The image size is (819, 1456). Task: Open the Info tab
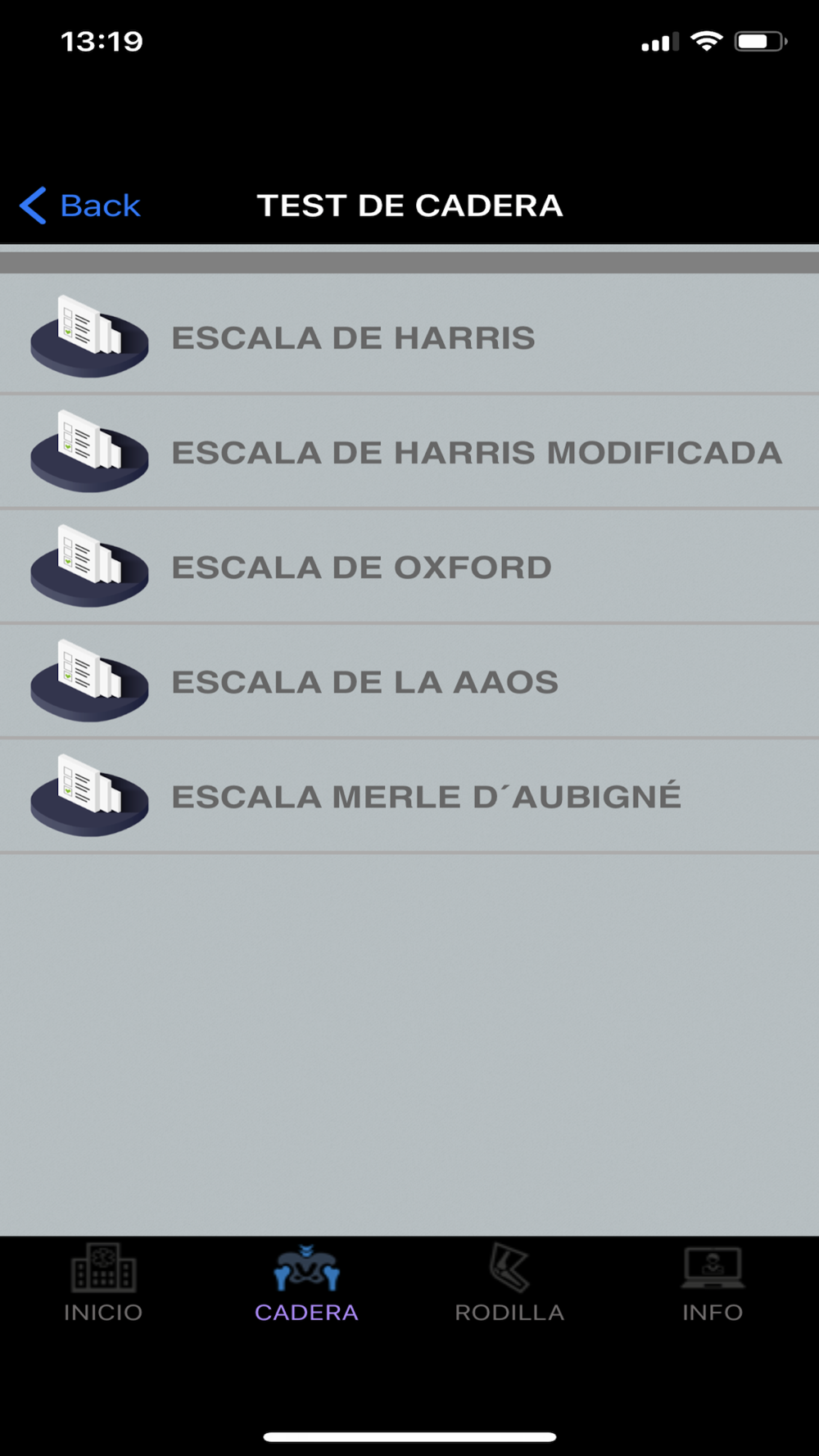[713, 1283]
